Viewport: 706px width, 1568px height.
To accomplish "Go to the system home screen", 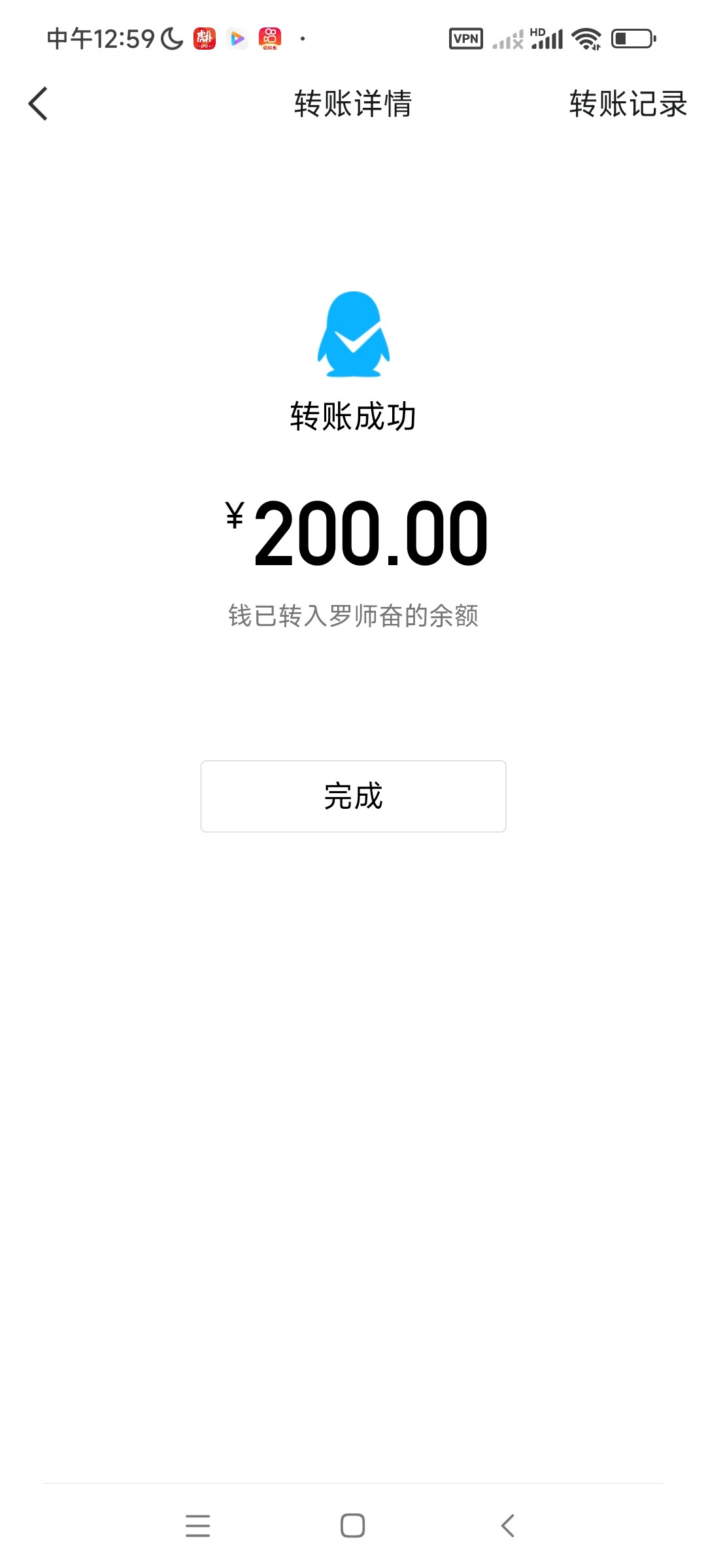I will pyautogui.click(x=353, y=1526).
